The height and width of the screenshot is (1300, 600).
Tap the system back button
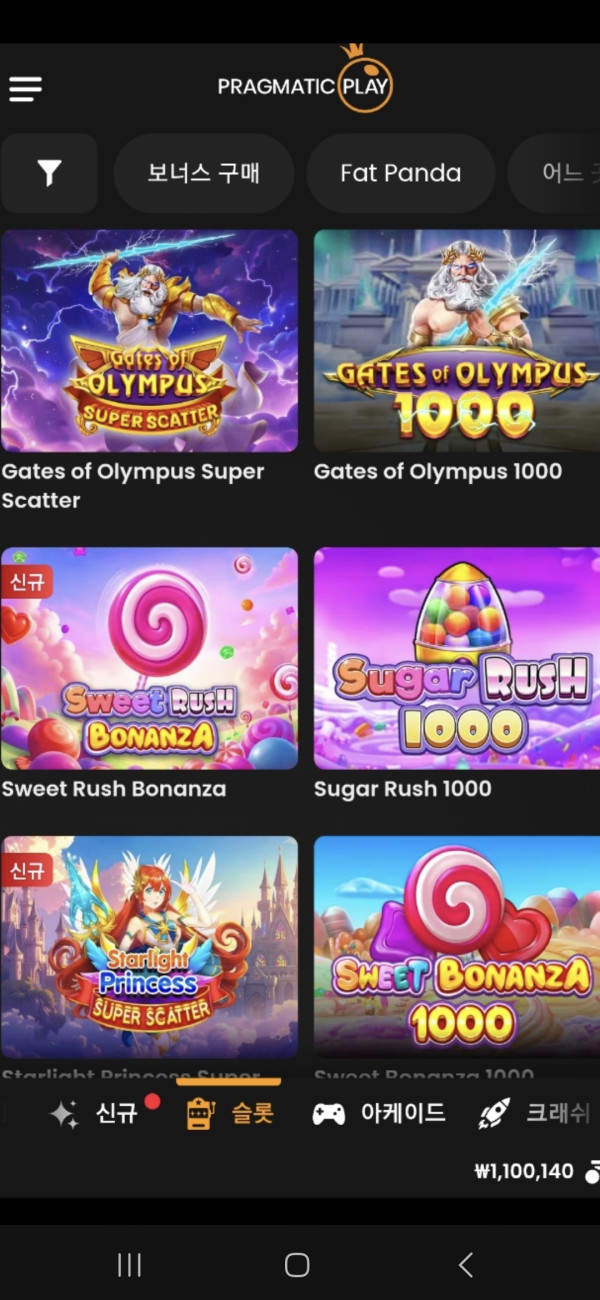[x=465, y=1265]
